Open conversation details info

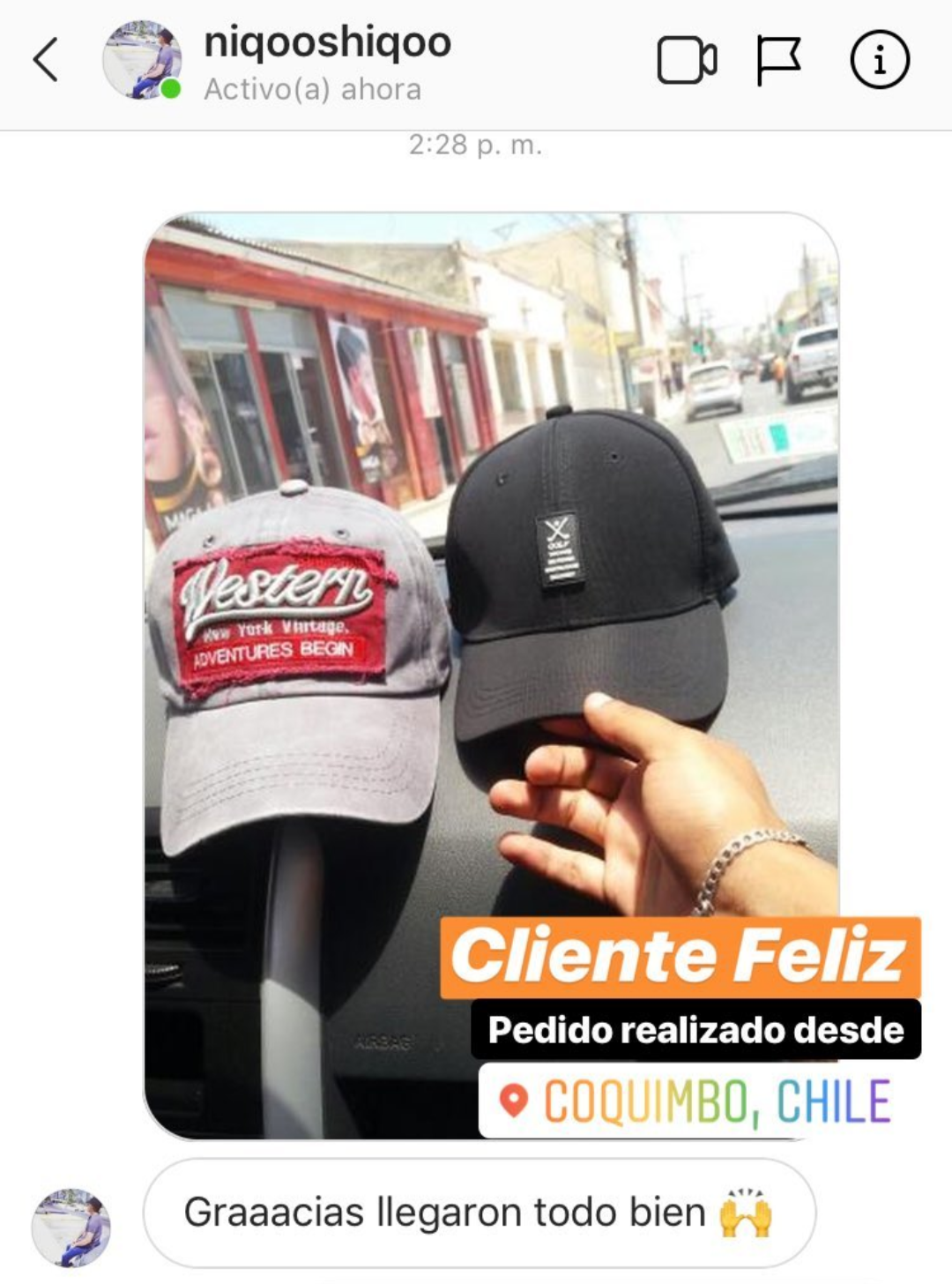pos(879,60)
